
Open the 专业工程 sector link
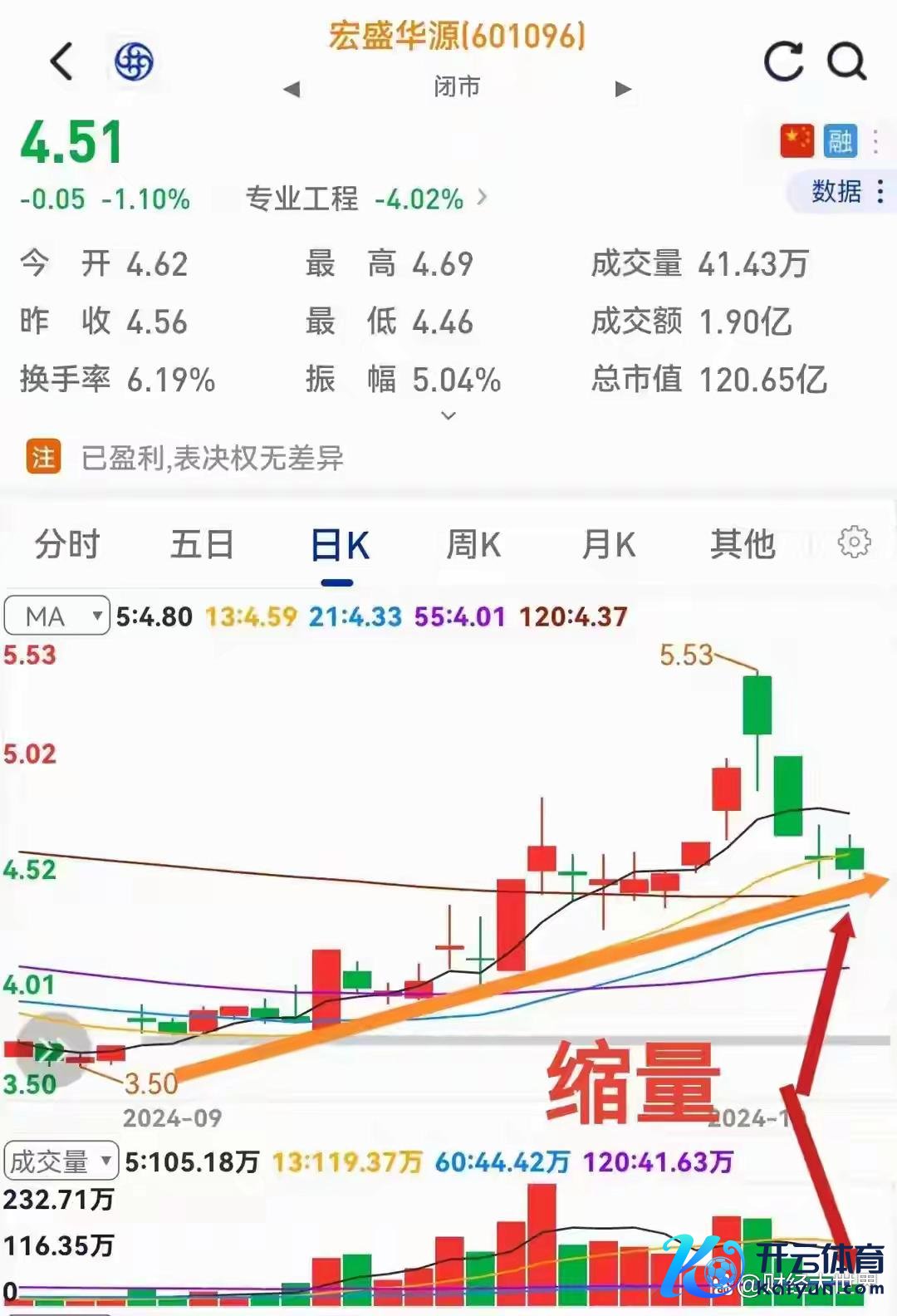365,199
